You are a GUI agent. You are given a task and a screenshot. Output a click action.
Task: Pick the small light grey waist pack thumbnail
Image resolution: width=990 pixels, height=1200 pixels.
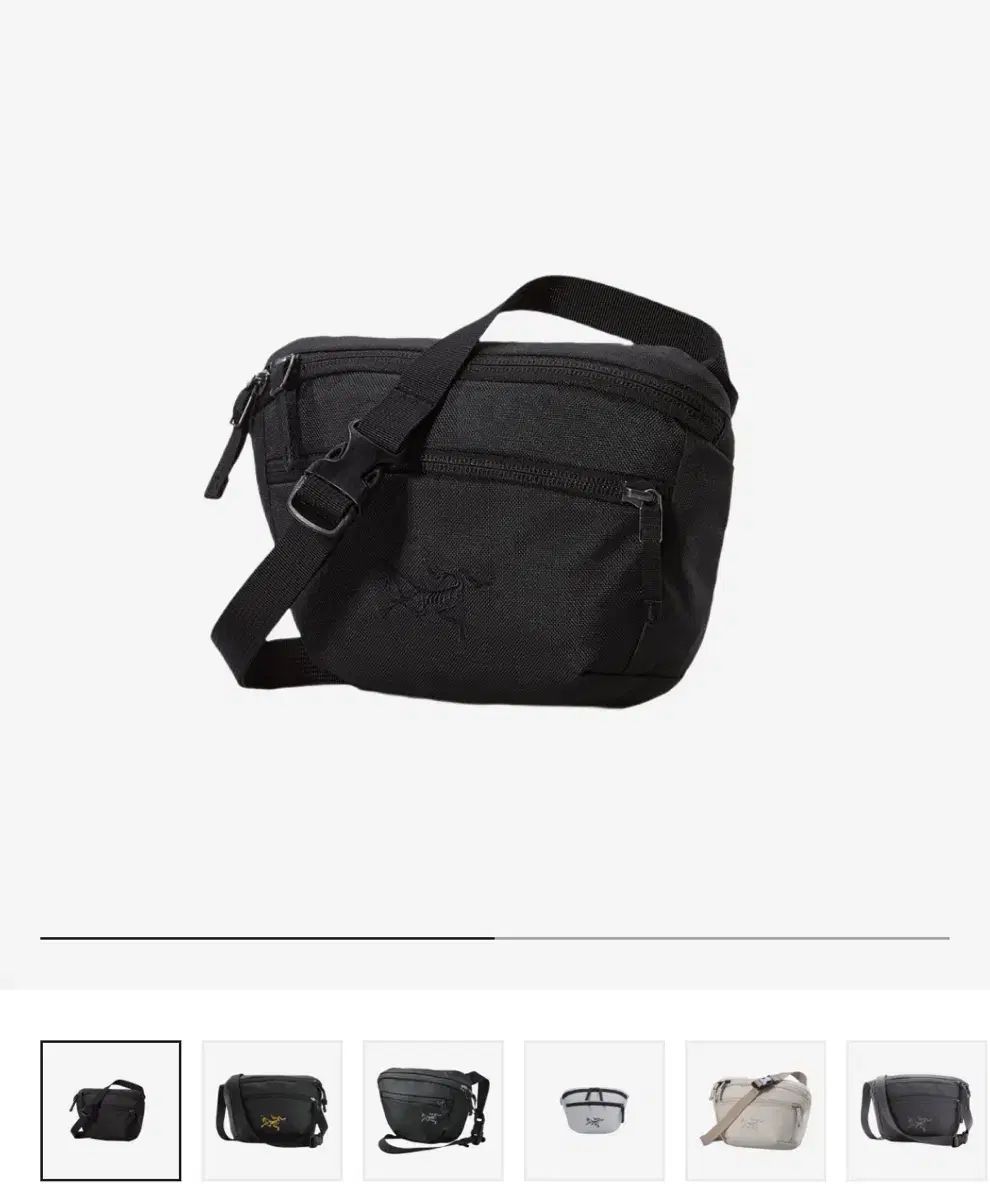[x=594, y=1110]
